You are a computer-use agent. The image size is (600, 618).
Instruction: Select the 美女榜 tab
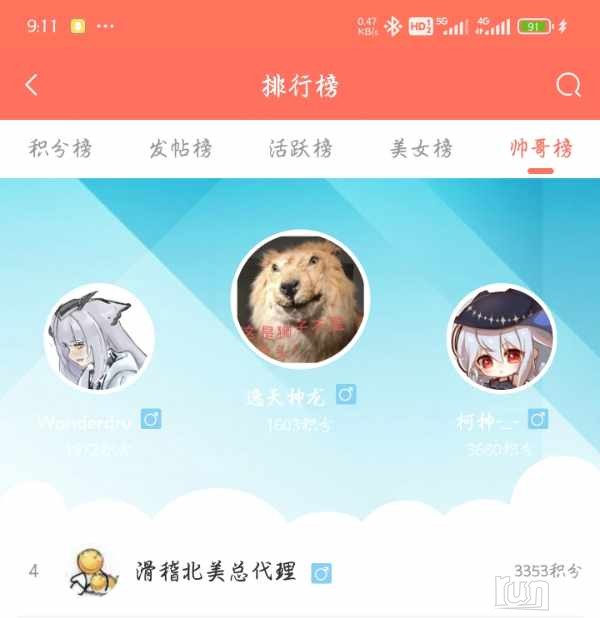[x=421, y=149]
